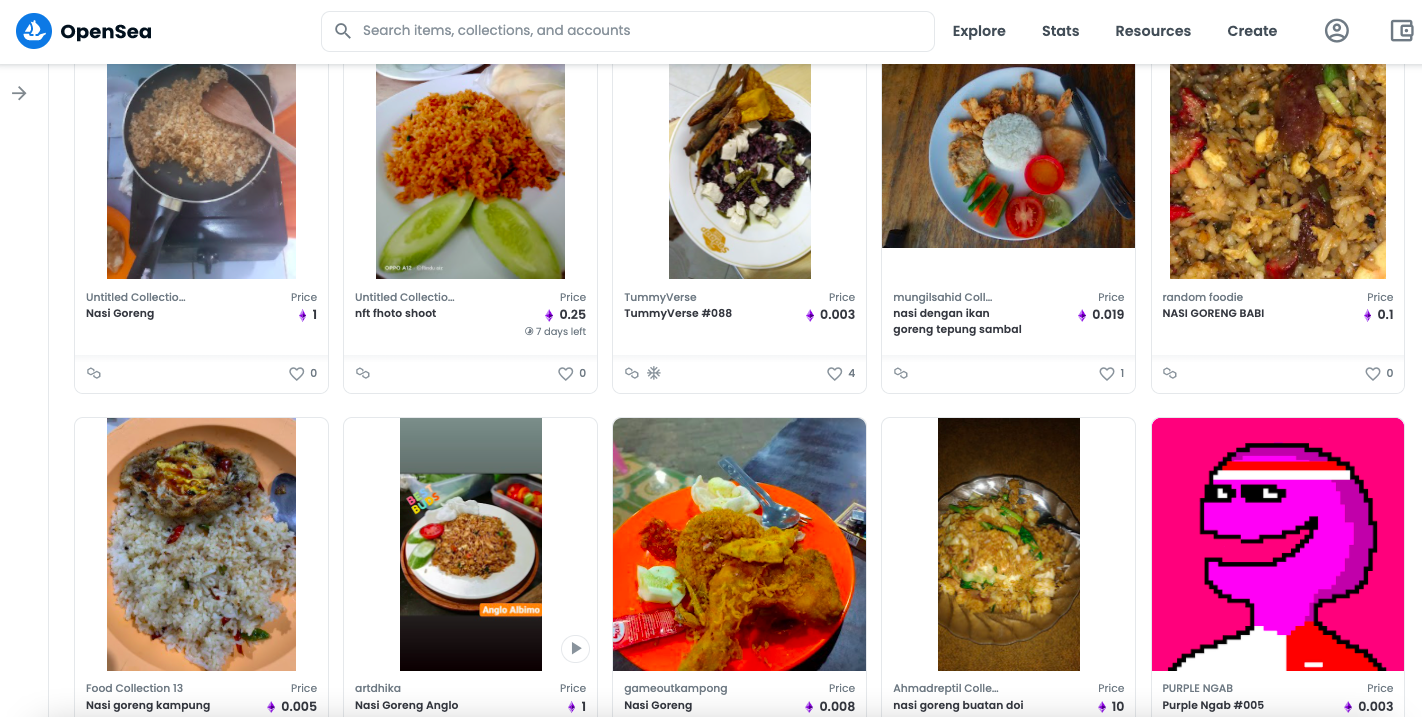The height and width of the screenshot is (717, 1422).
Task: Go to the Stats page
Action: (x=1060, y=31)
